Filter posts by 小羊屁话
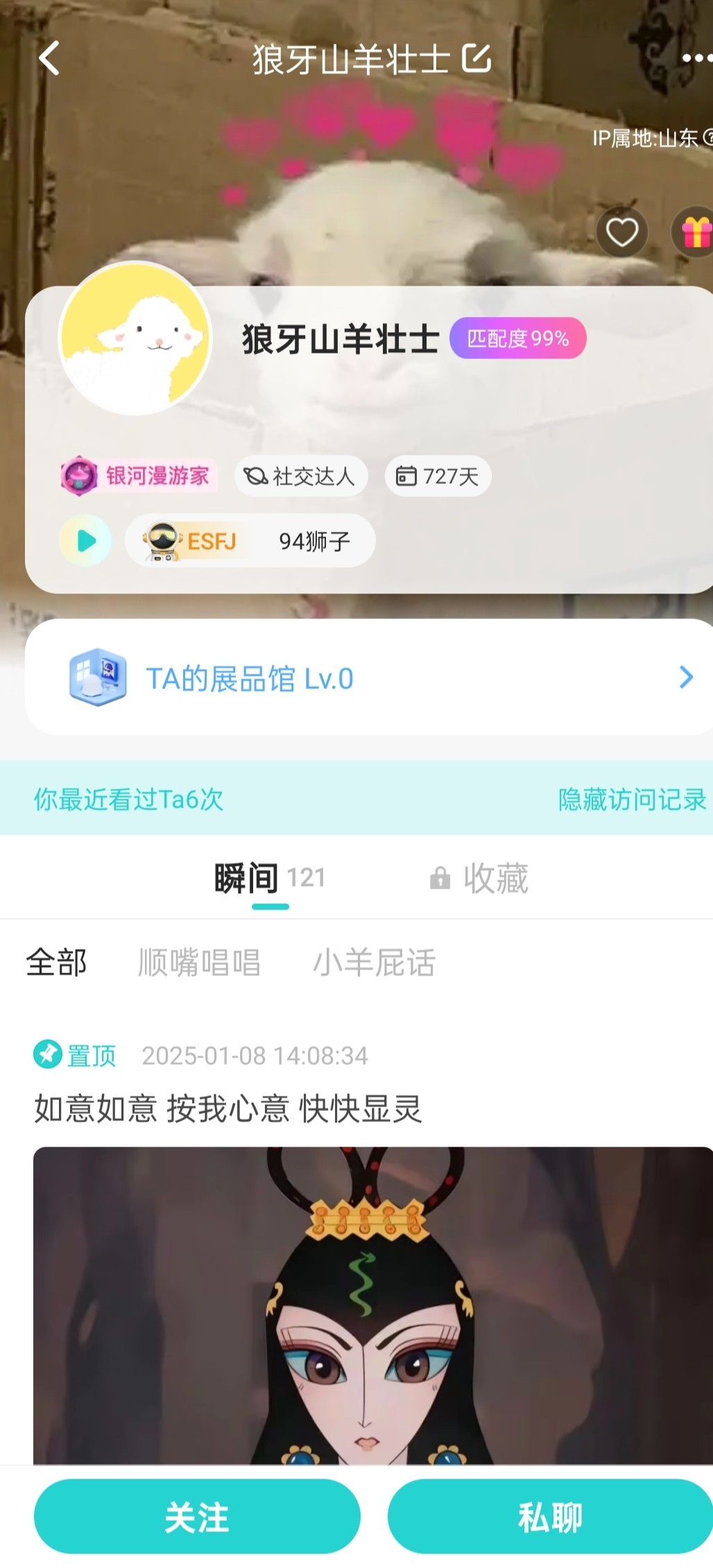713x1568 pixels. coord(375,962)
